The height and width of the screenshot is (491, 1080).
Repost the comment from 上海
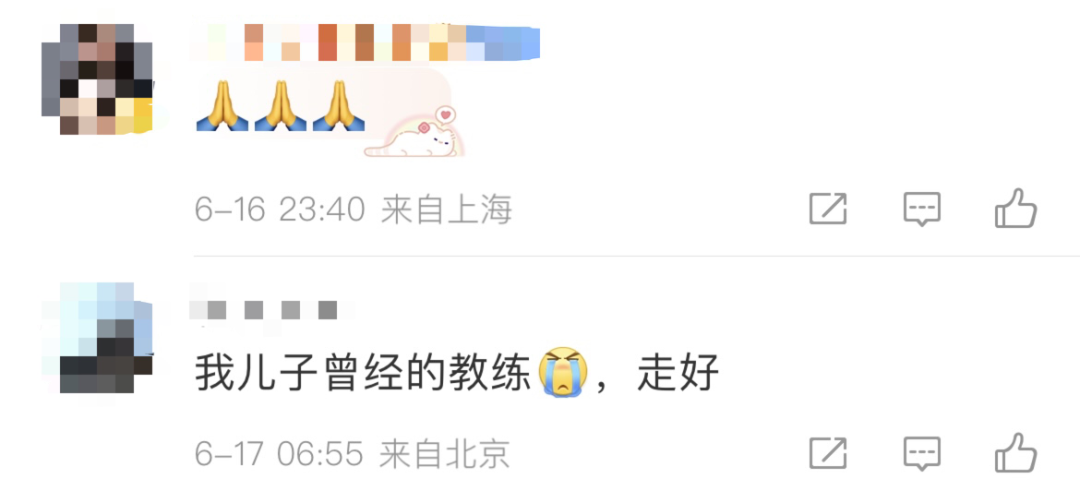tap(828, 209)
